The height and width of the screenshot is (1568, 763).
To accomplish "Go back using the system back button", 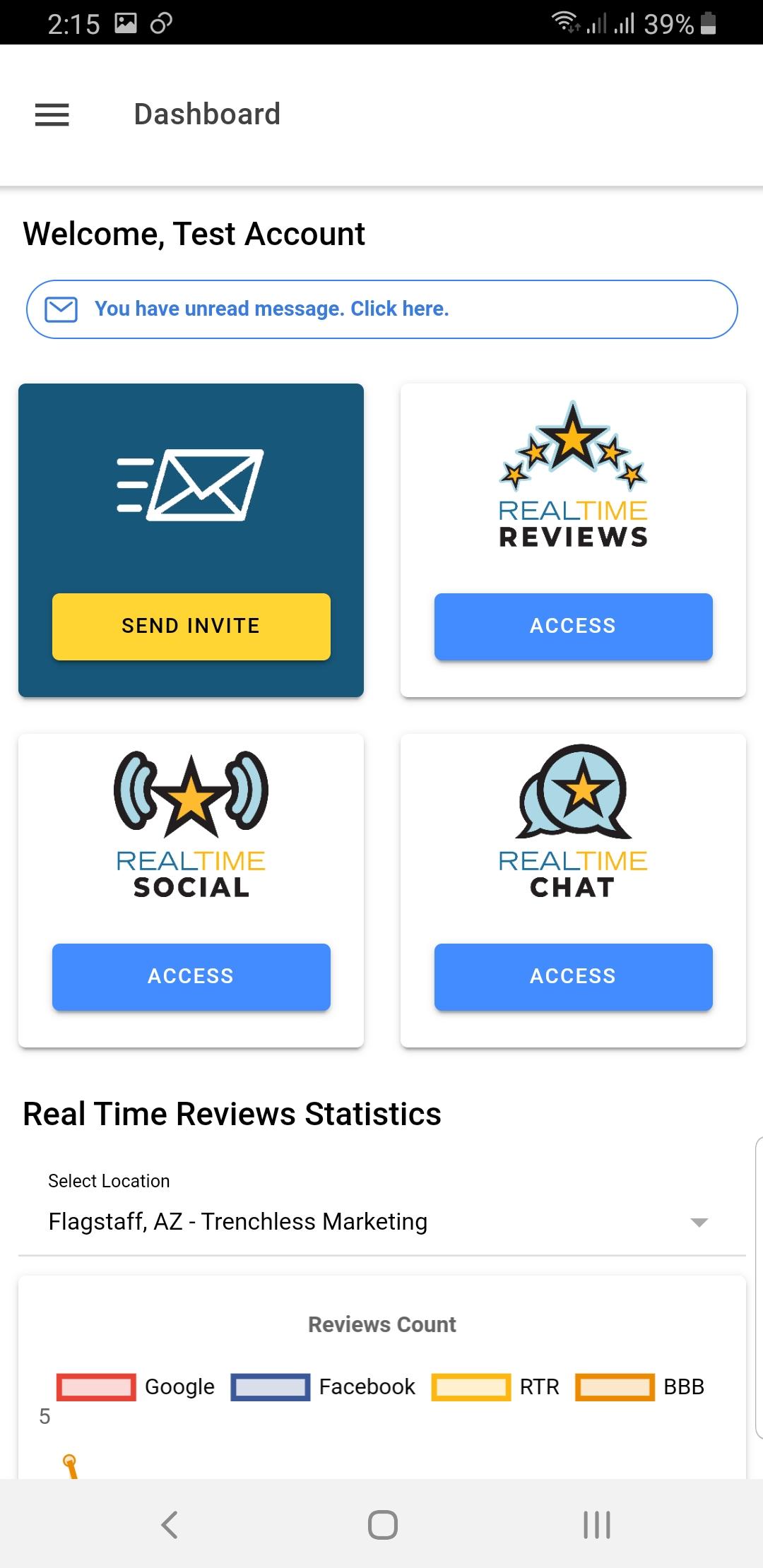I will pos(170,1525).
